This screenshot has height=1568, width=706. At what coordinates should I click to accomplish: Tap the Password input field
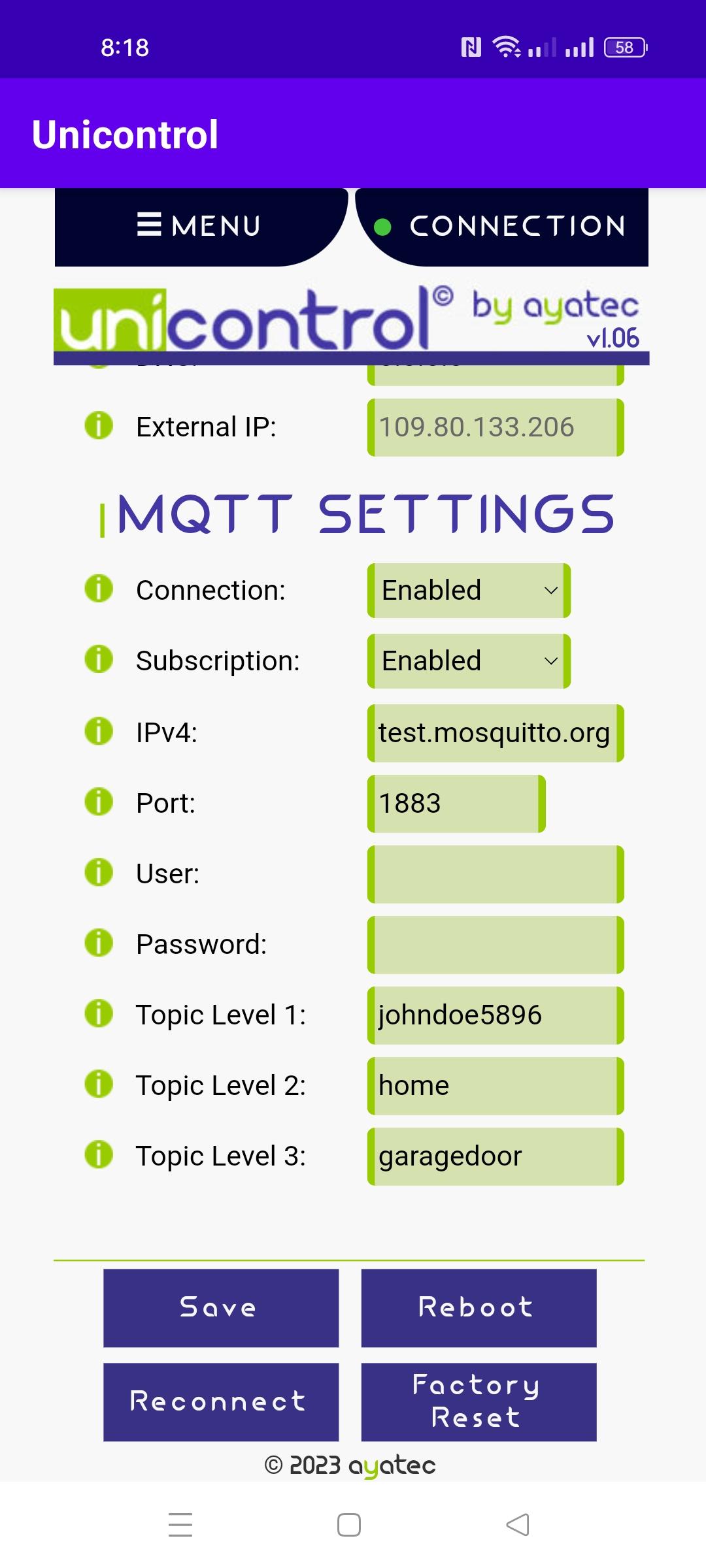click(x=496, y=945)
